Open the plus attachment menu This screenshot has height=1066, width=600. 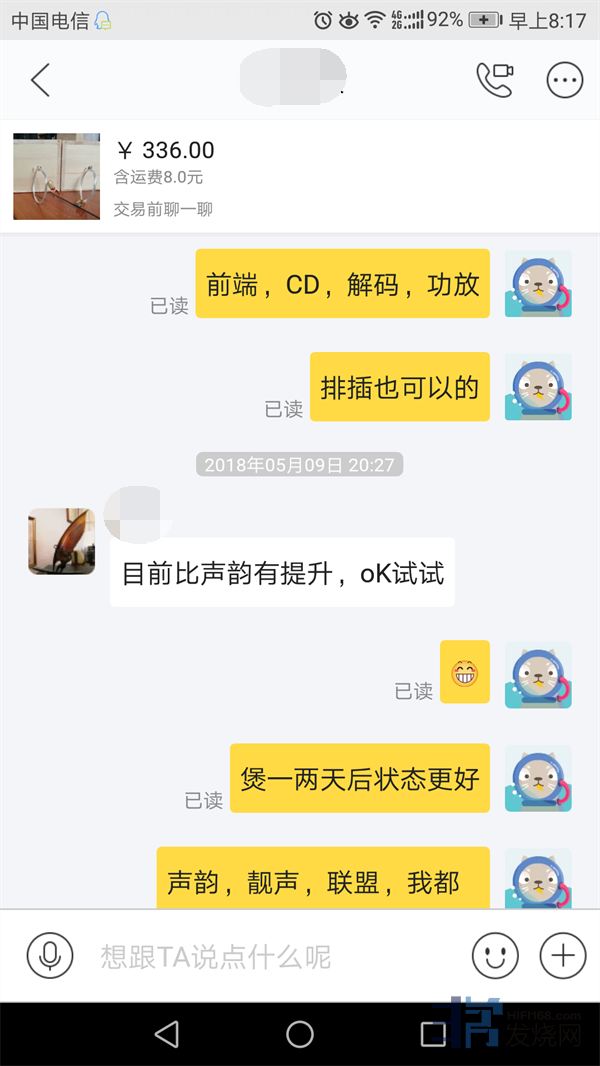pyautogui.click(x=563, y=957)
